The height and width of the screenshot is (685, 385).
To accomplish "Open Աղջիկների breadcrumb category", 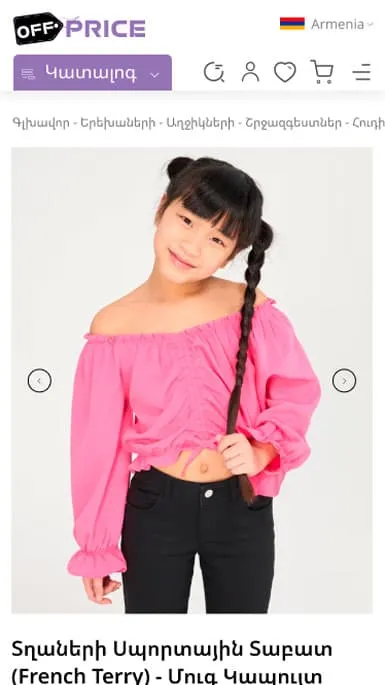I will point(201,123).
